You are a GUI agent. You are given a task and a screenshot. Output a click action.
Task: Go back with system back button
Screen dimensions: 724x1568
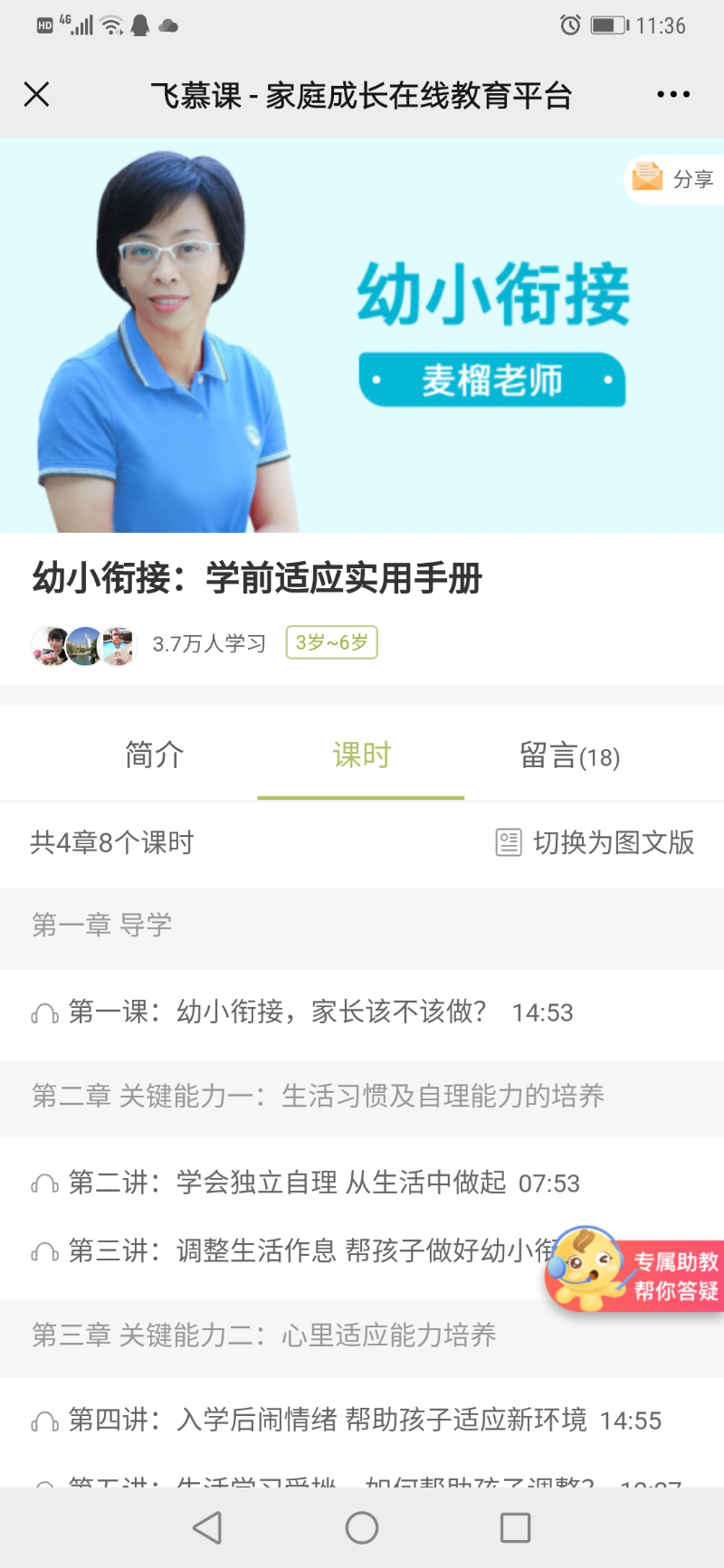(x=207, y=1528)
